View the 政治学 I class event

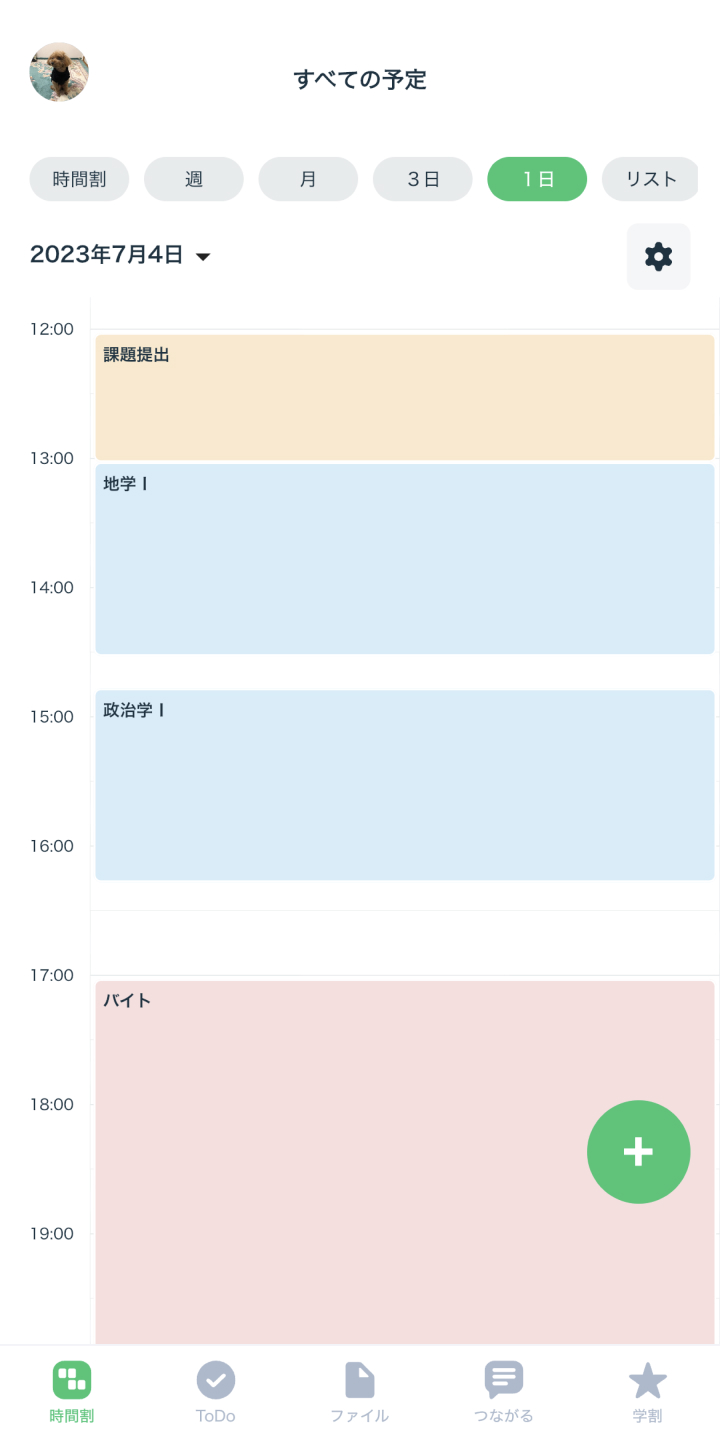click(x=404, y=785)
